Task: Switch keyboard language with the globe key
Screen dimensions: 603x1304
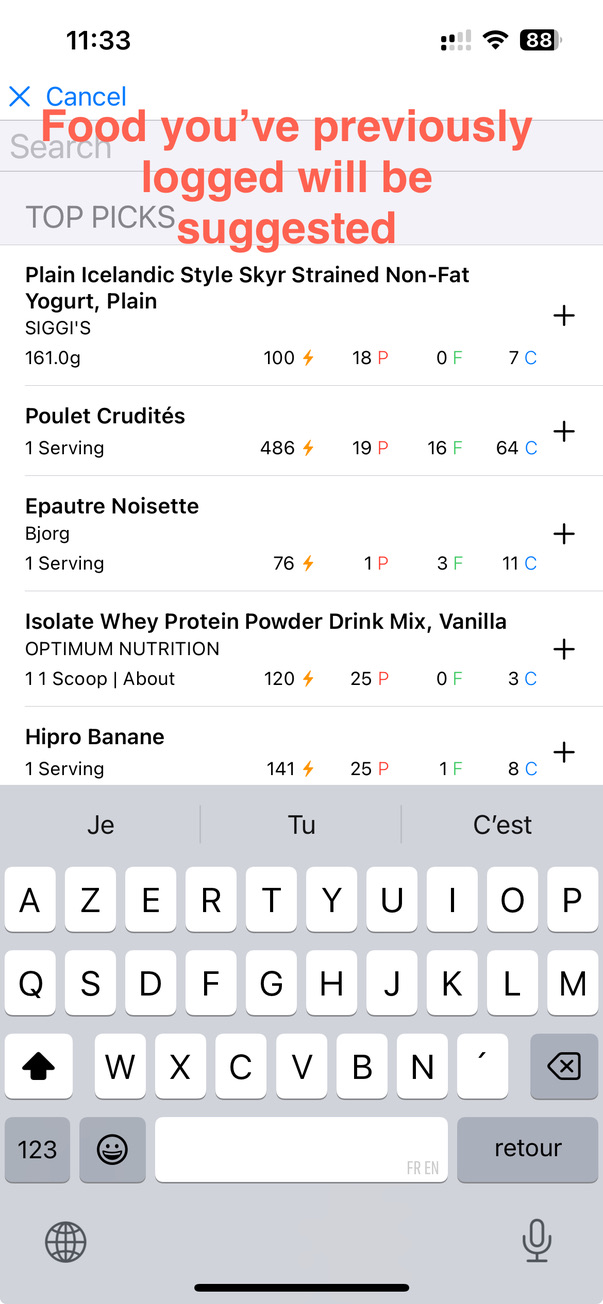Action: [66, 1242]
